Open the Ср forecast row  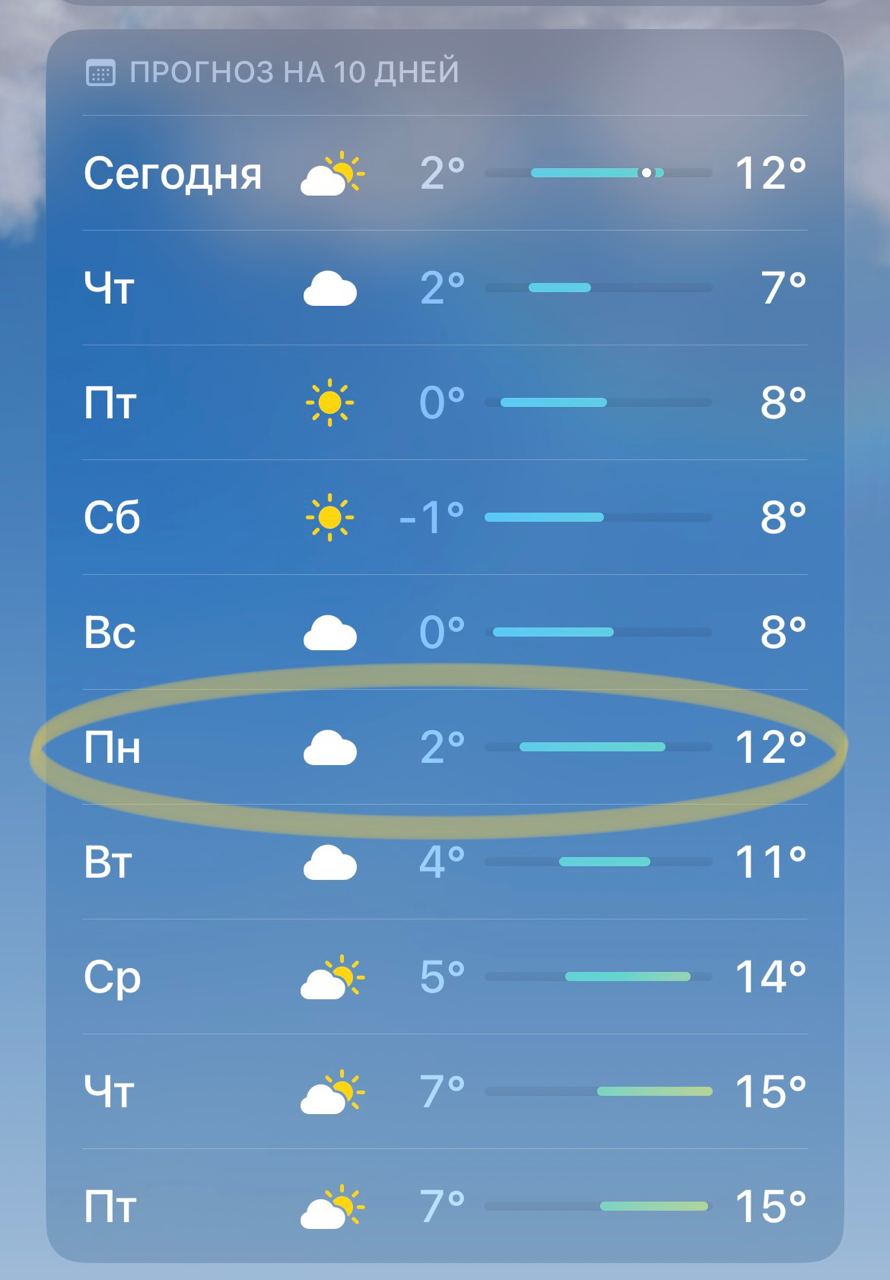pyautogui.click(x=444, y=977)
